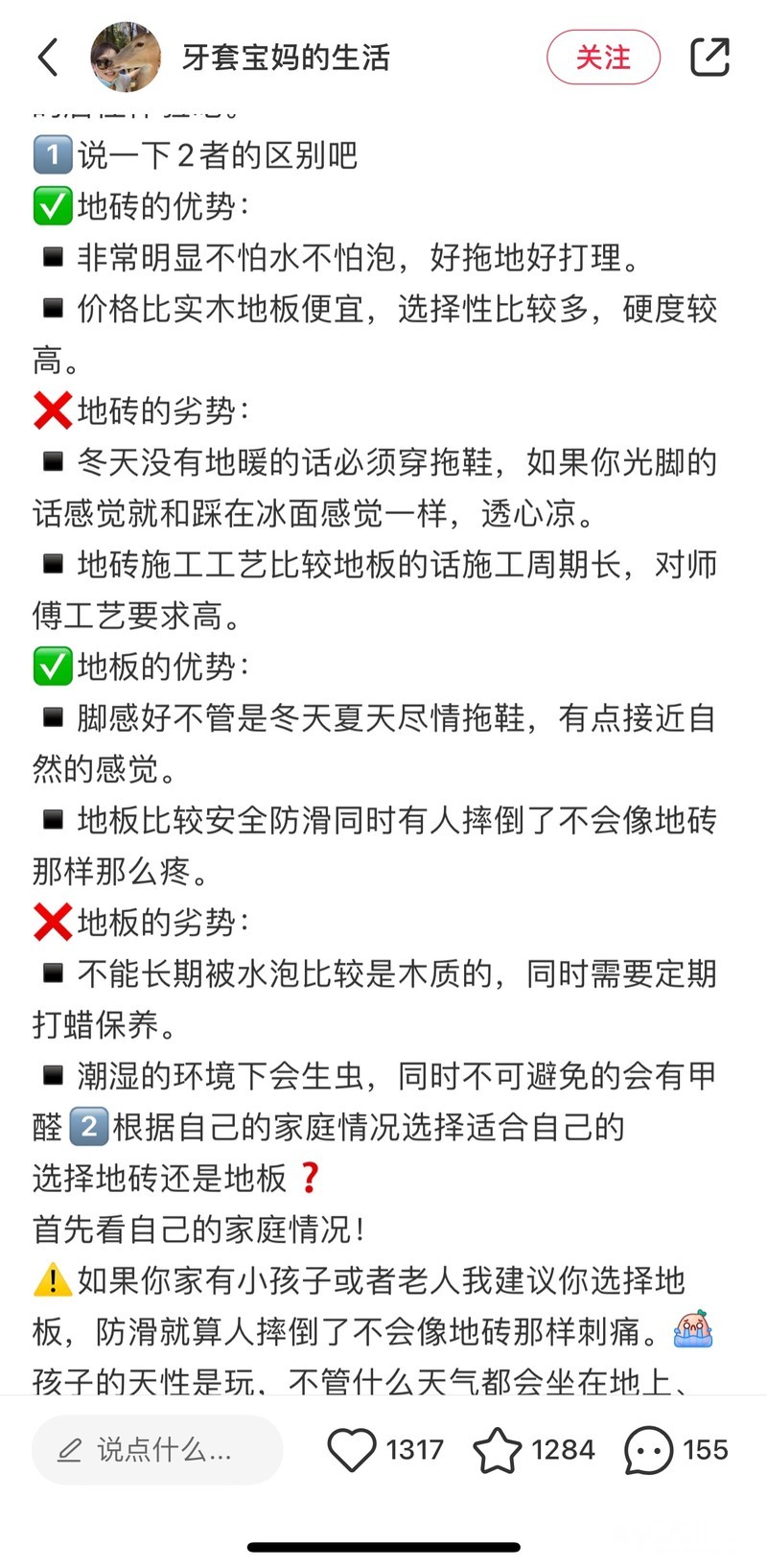Tap the 说点什么 comment field
Viewport: 767px width, 1568px height.
(158, 1449)
